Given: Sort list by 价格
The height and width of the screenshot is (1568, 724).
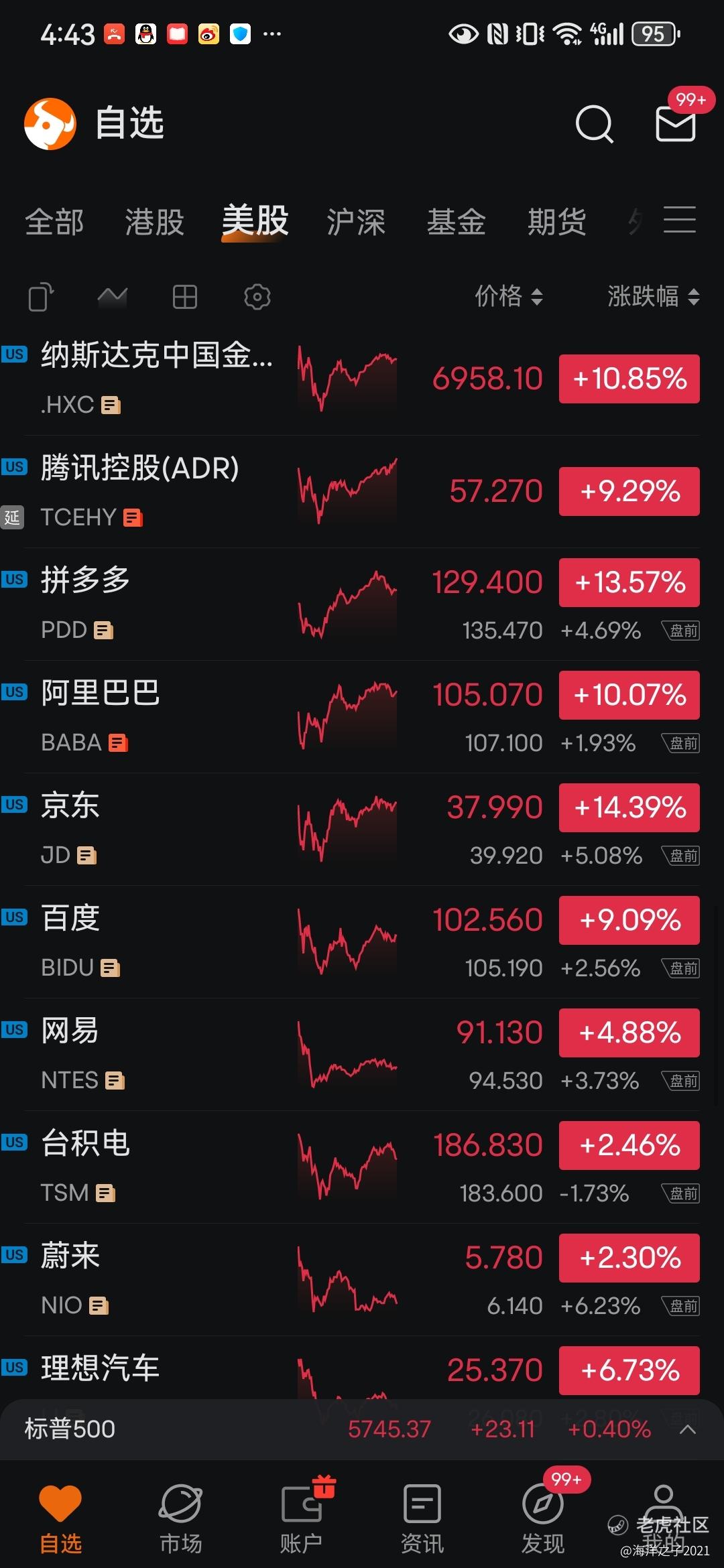Looking at the screenshot, I should (x=508, y=296).
